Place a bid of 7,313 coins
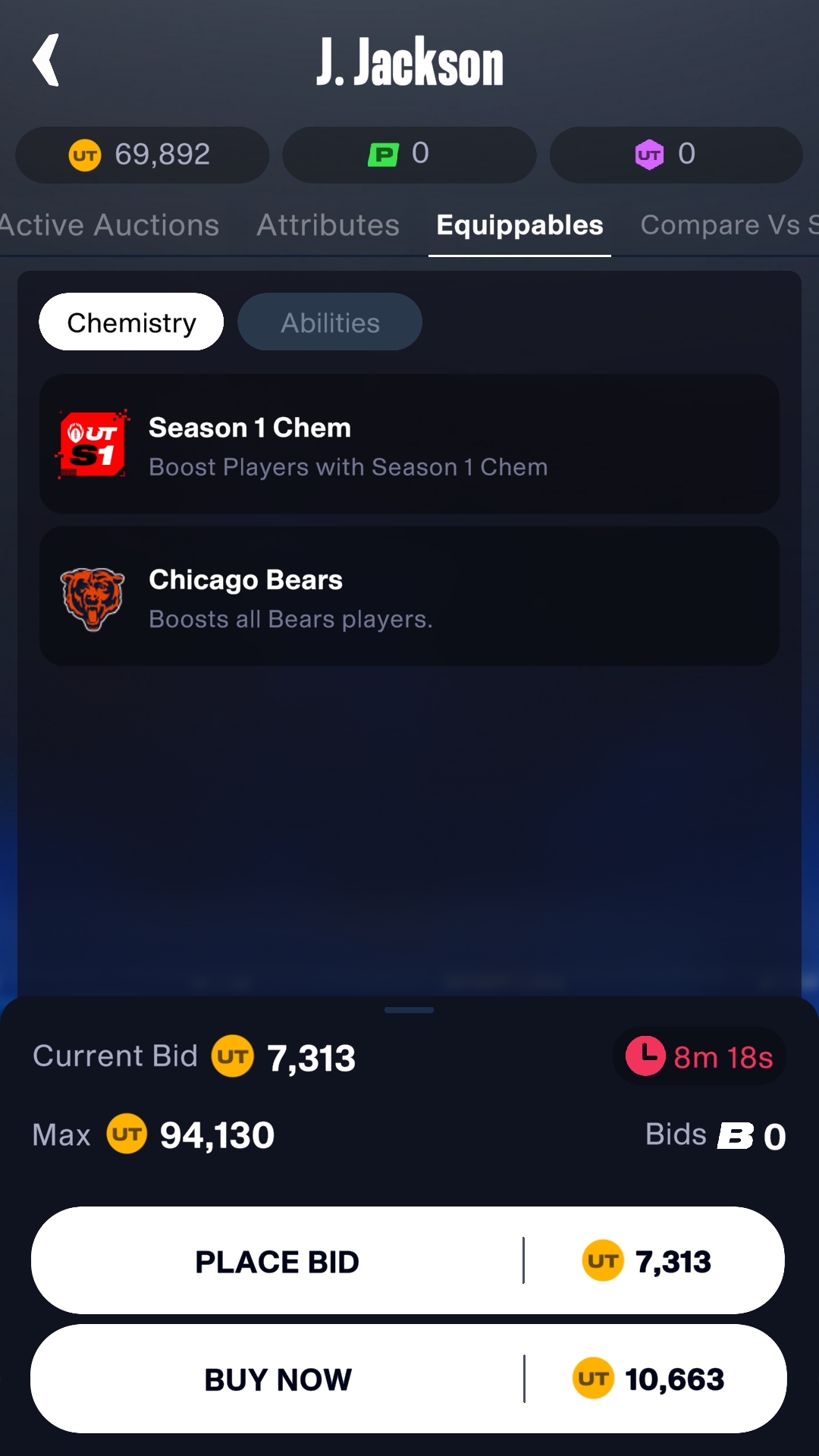The image size is (819, 1456). pos(408,1260)
